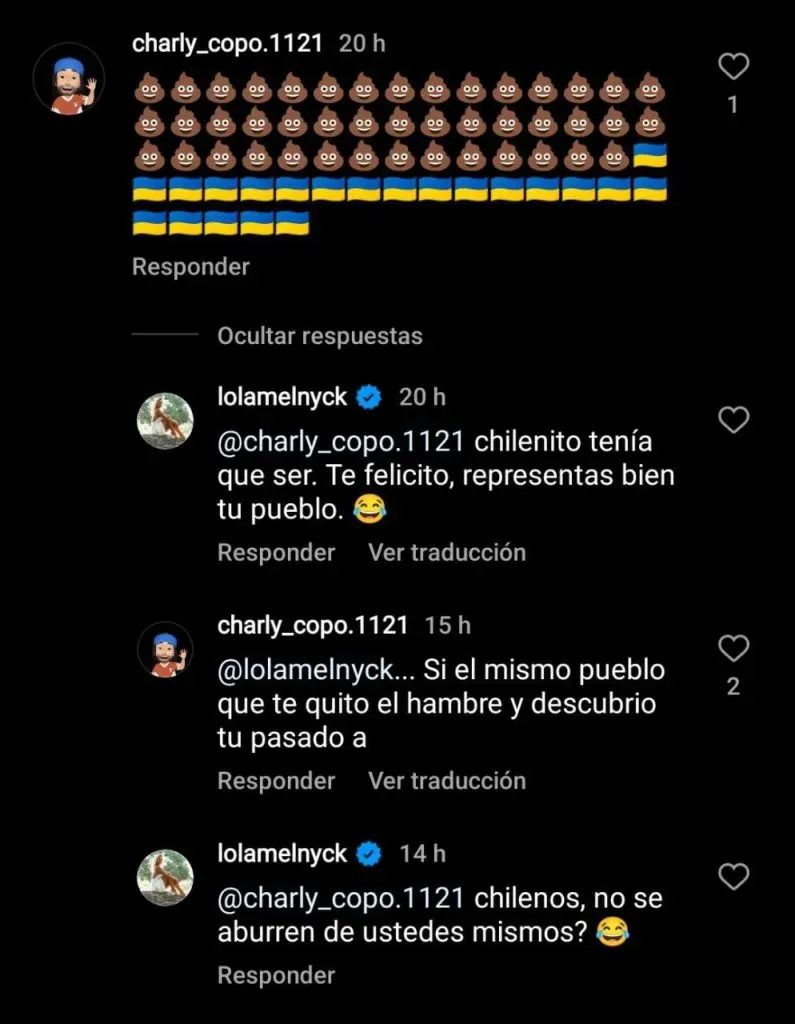Screen dimensions: 795x1024
Task: Reply to charly_copo.1121's "Si el mismo pueblo" comment
Action: 276,780
